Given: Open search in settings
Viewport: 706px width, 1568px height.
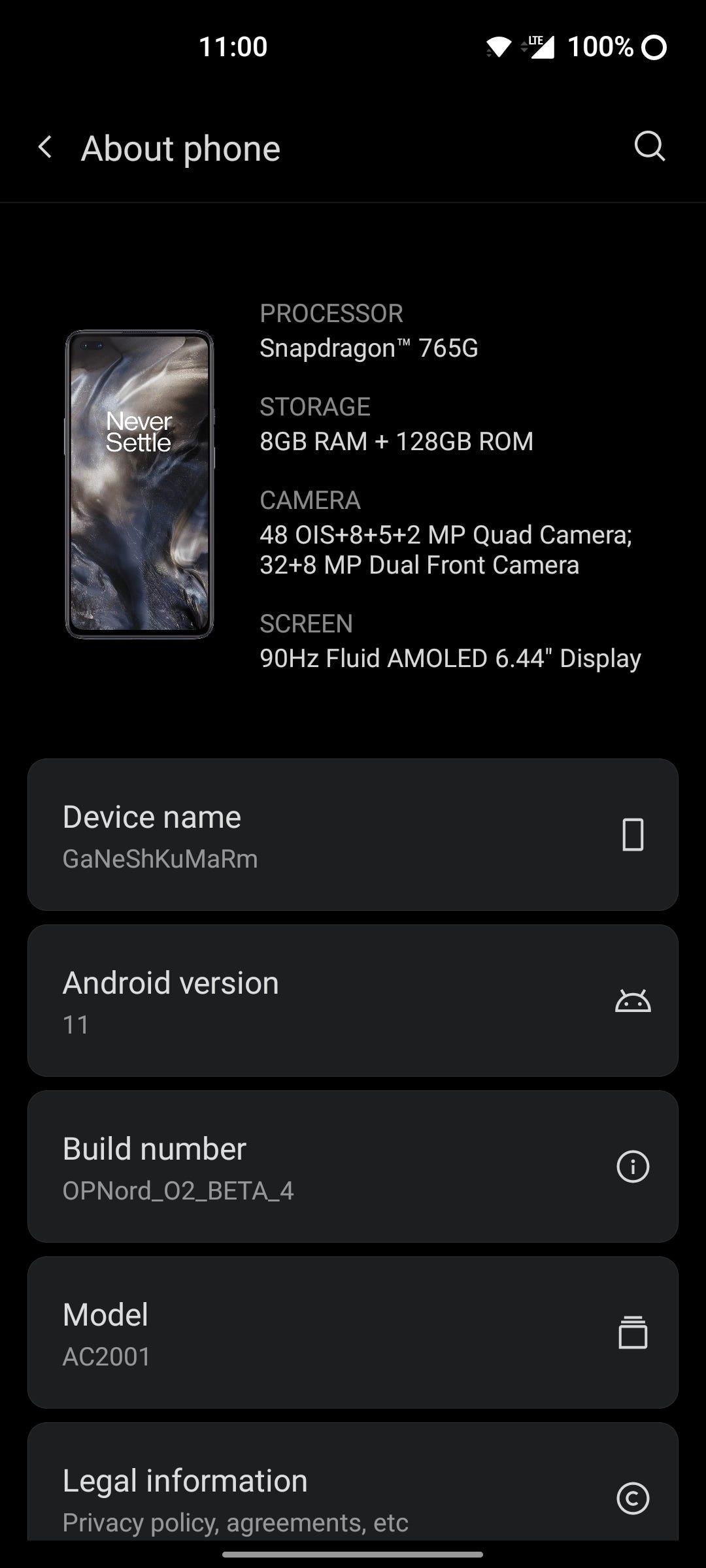Looking at the screenshot, I should (650, 146).
